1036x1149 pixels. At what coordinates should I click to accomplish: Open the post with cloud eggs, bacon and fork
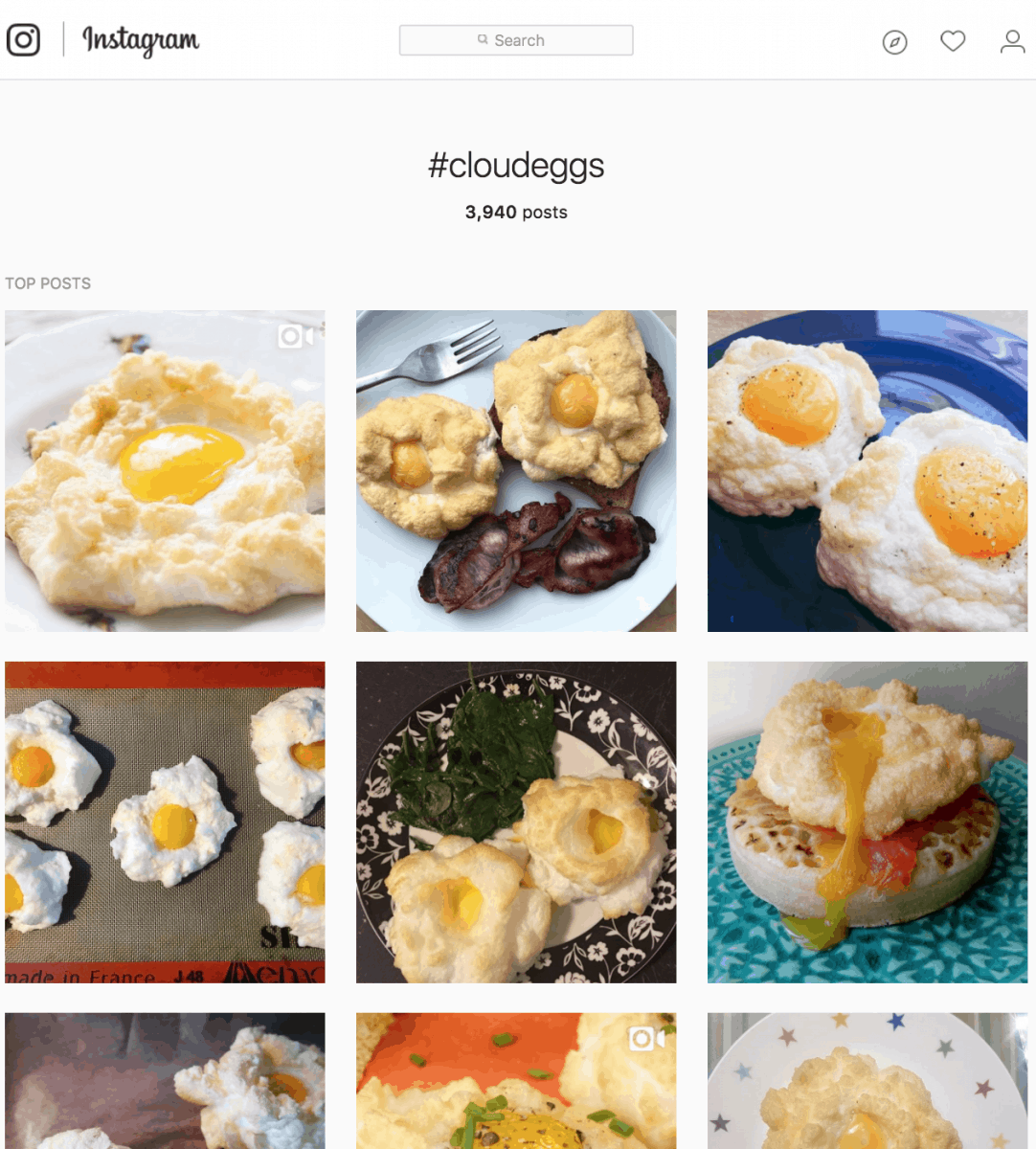click(516, 470)
